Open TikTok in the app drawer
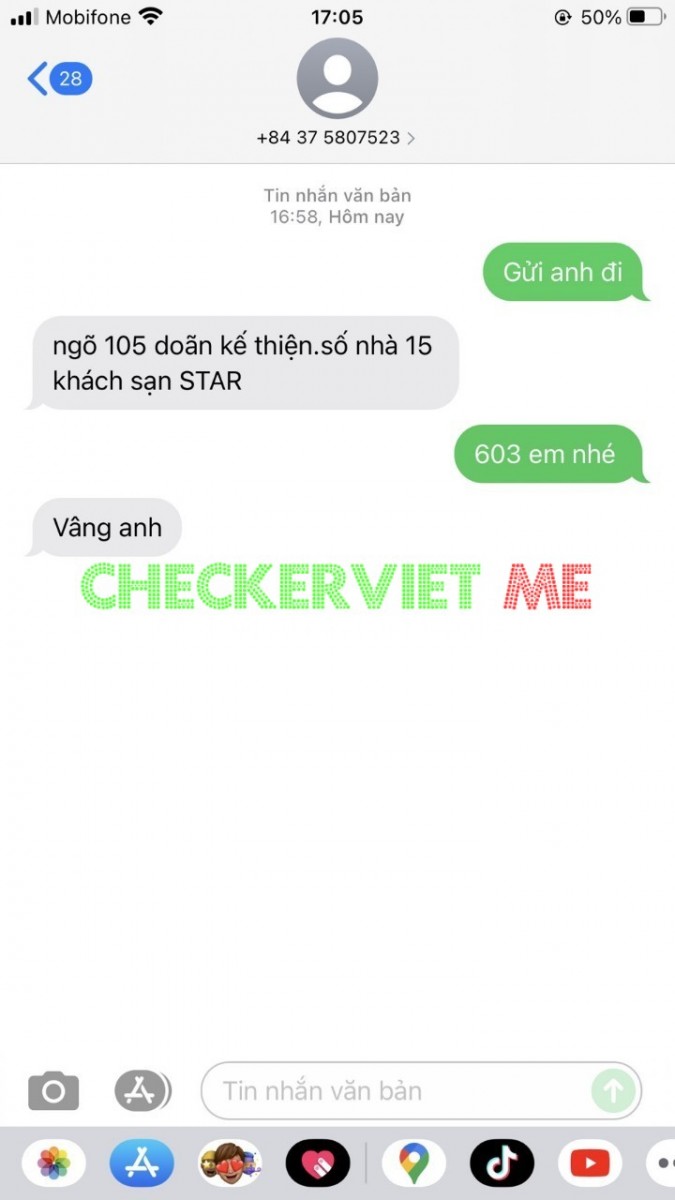Viewport: 675px width, 1200px height. pos(502,1163)
